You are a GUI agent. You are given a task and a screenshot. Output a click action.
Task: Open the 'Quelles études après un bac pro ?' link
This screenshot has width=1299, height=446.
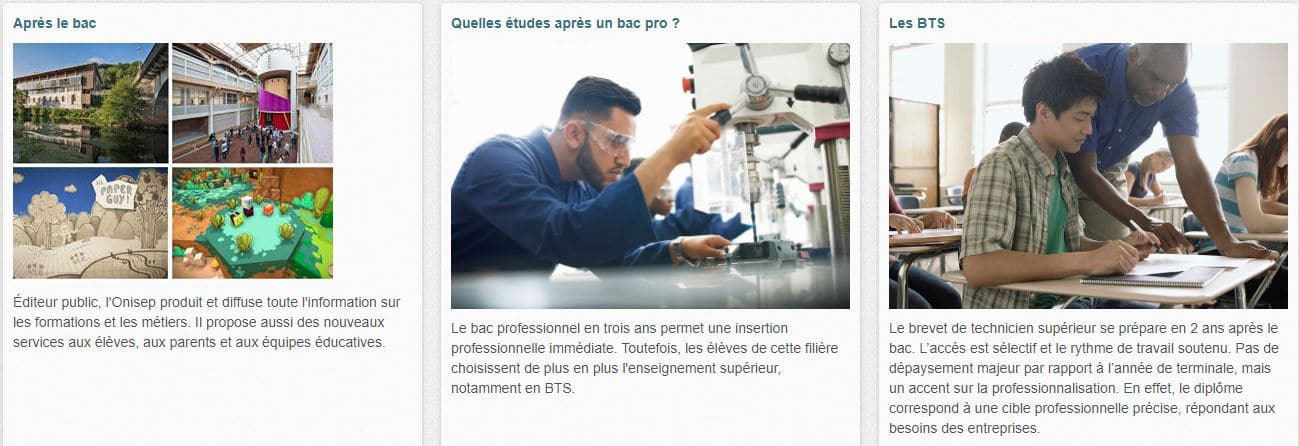(x=565, y=23)
